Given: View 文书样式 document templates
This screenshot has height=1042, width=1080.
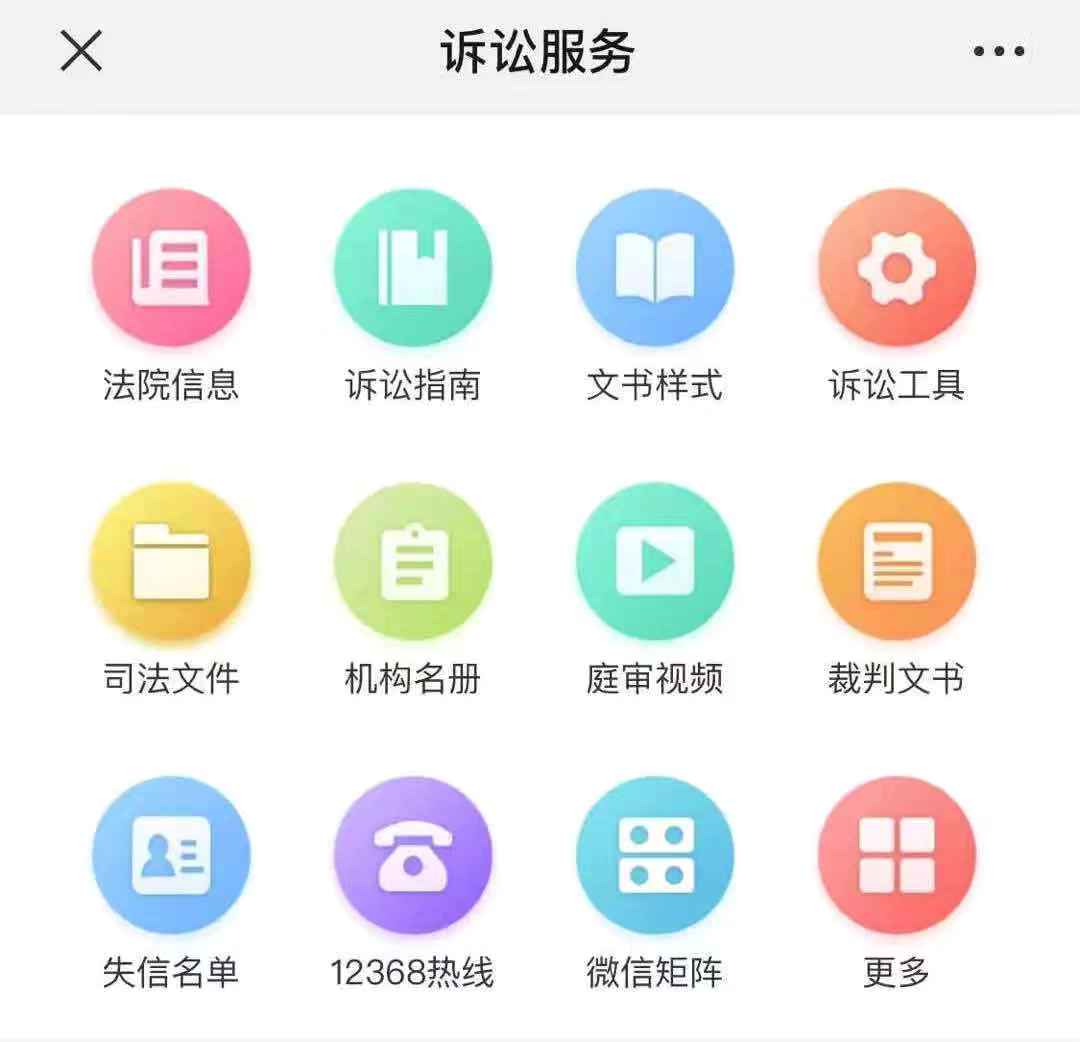Looking at the screenshot, I should [x=655, y=268].
